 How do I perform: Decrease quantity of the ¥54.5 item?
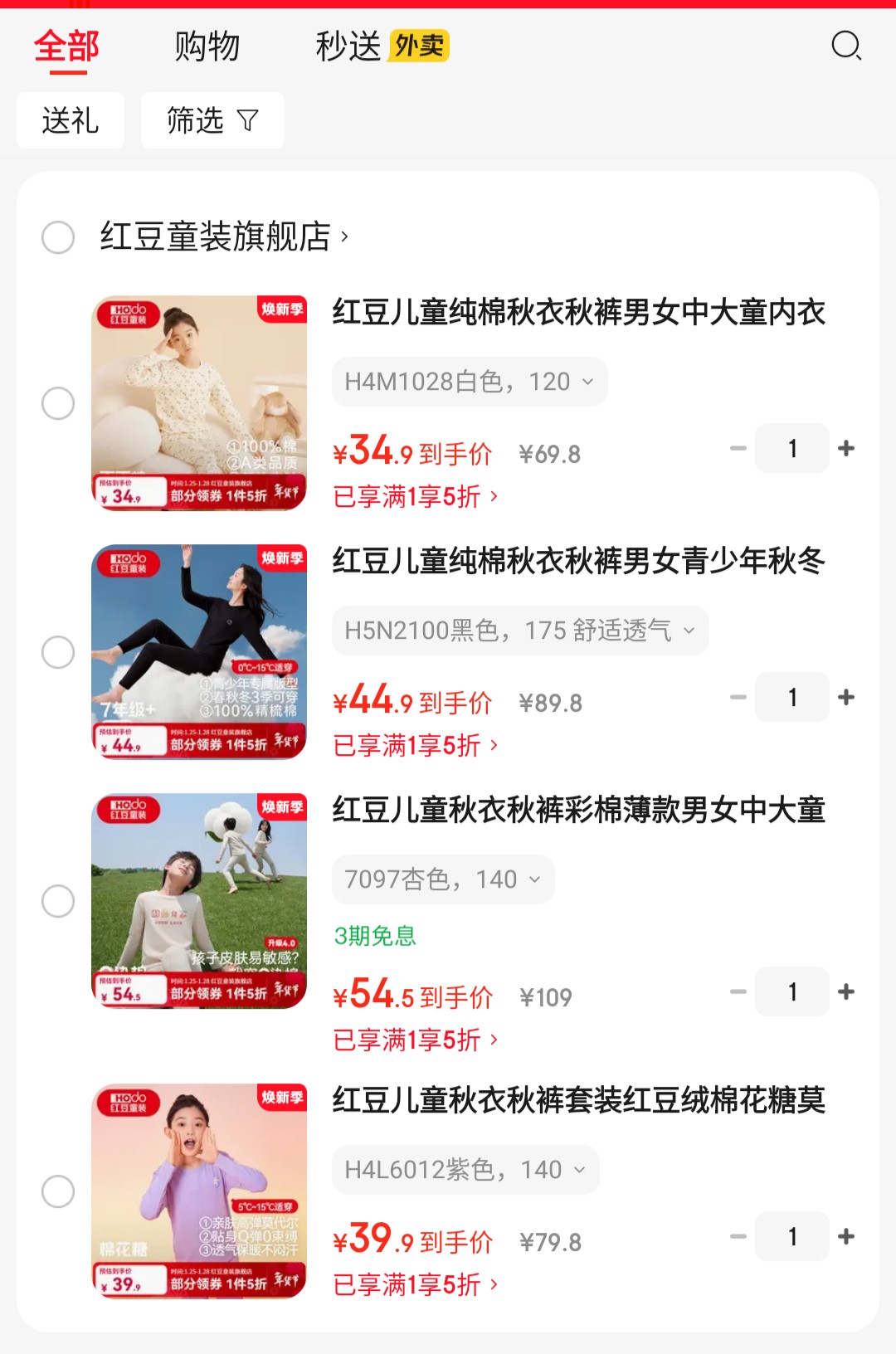coord(738,992)
